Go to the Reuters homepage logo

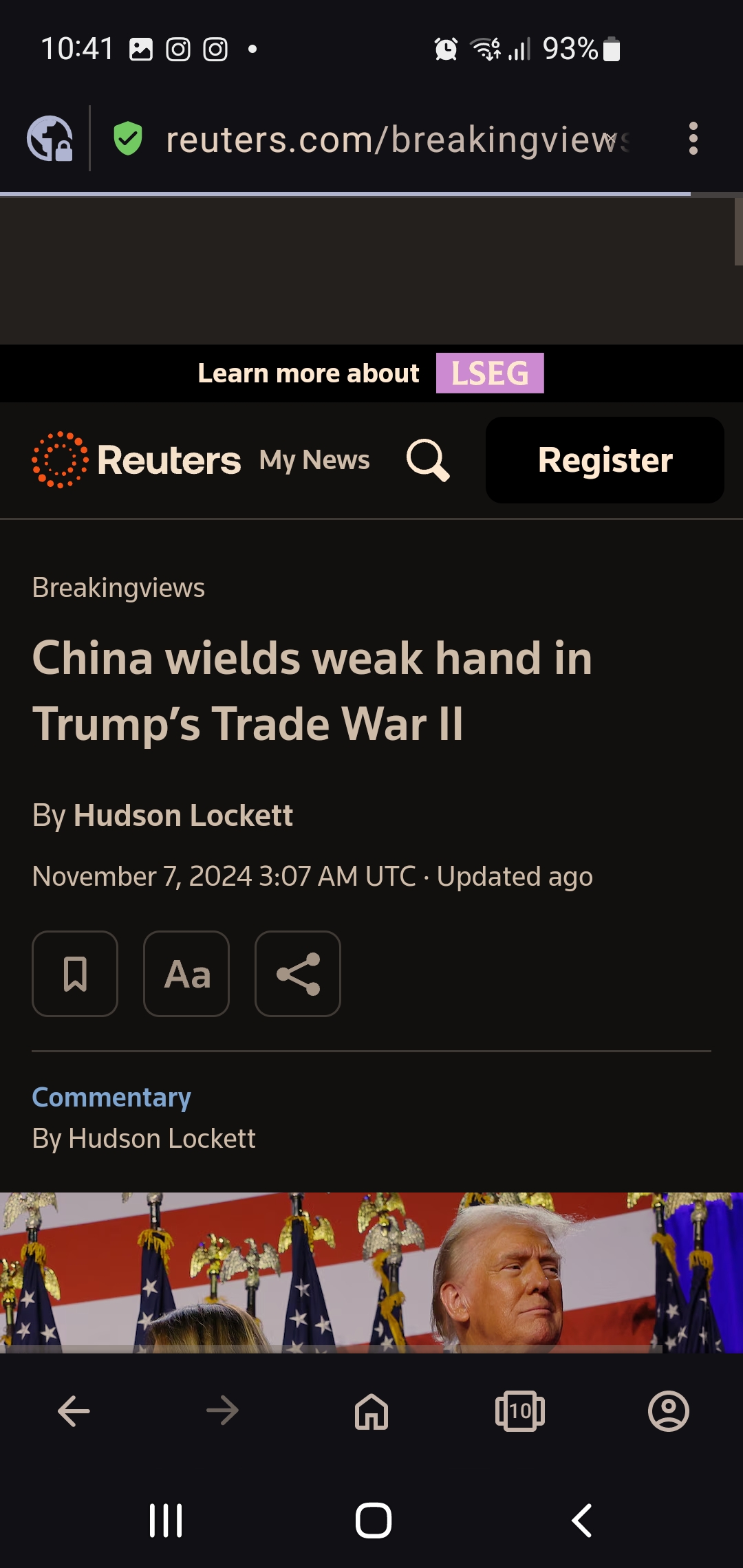pyautogui.click(x=136, y=460)
